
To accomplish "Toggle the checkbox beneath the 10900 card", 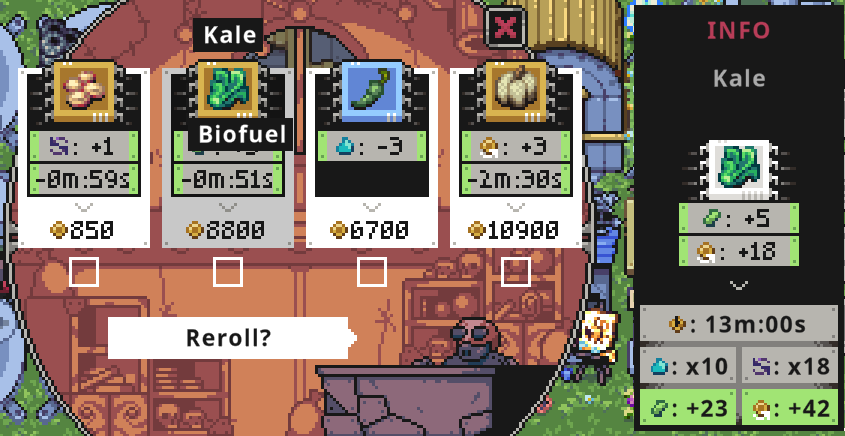I will point(516,271).
